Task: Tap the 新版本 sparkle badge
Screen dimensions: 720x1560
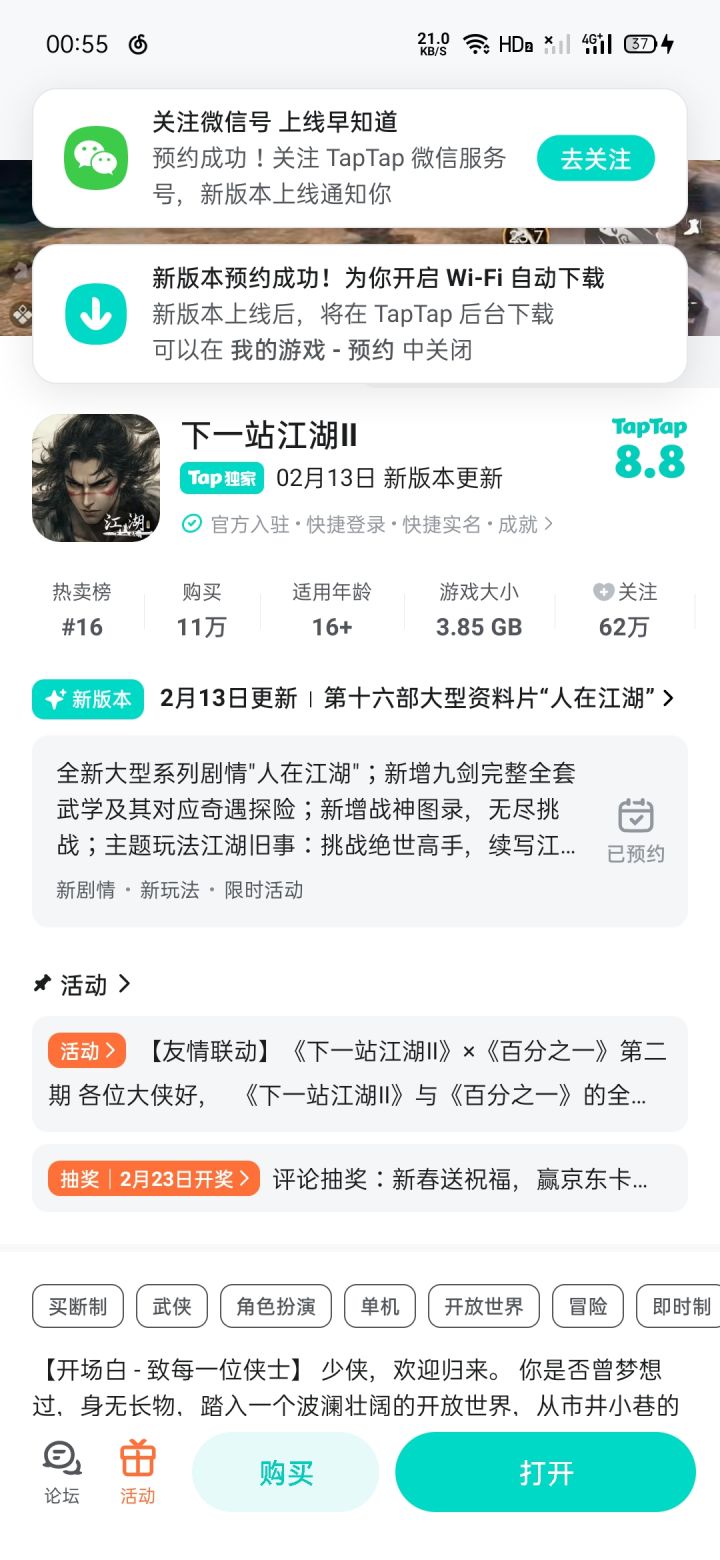Action: point(86,698)
